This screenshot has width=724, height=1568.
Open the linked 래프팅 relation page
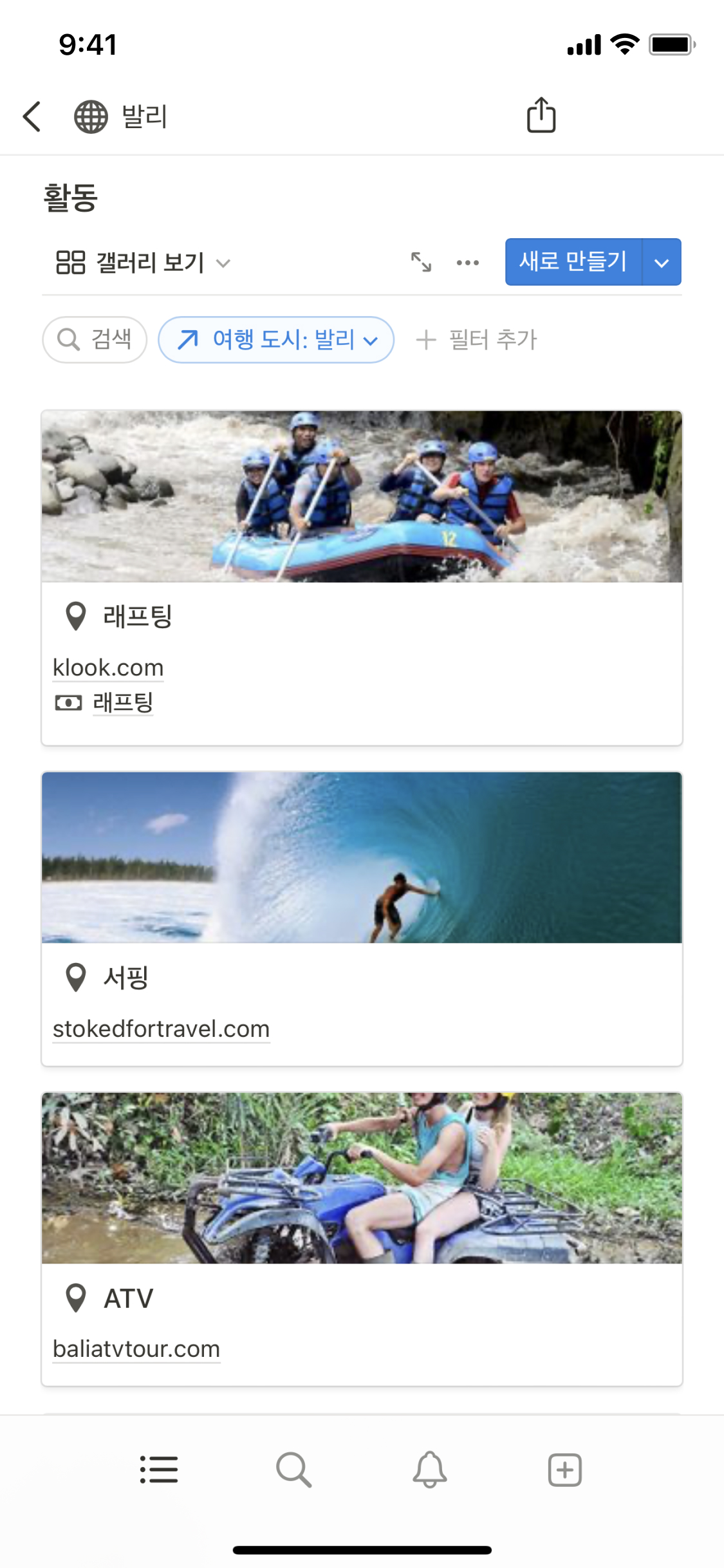point(122,702)
